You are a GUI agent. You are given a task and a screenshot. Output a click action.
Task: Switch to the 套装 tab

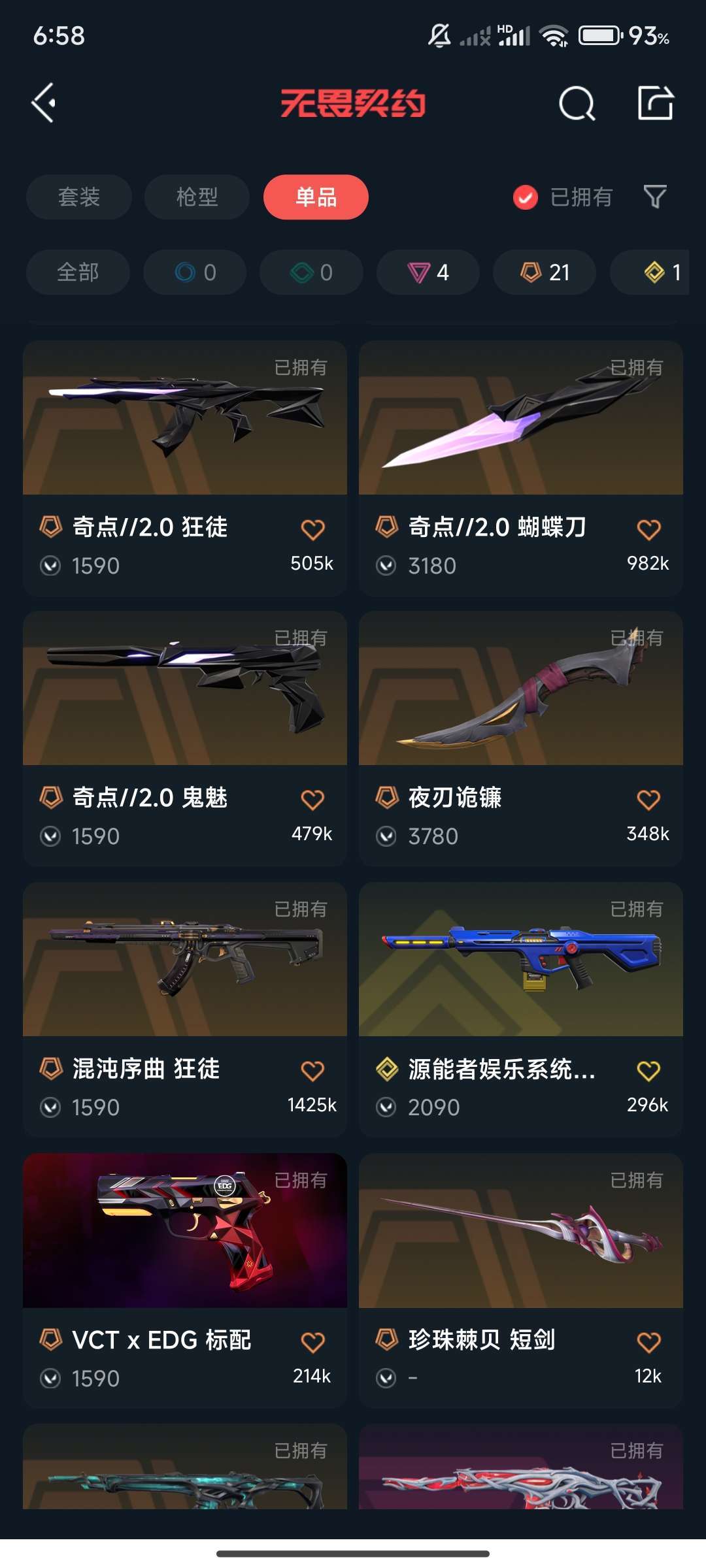click(x=79, y=197)
